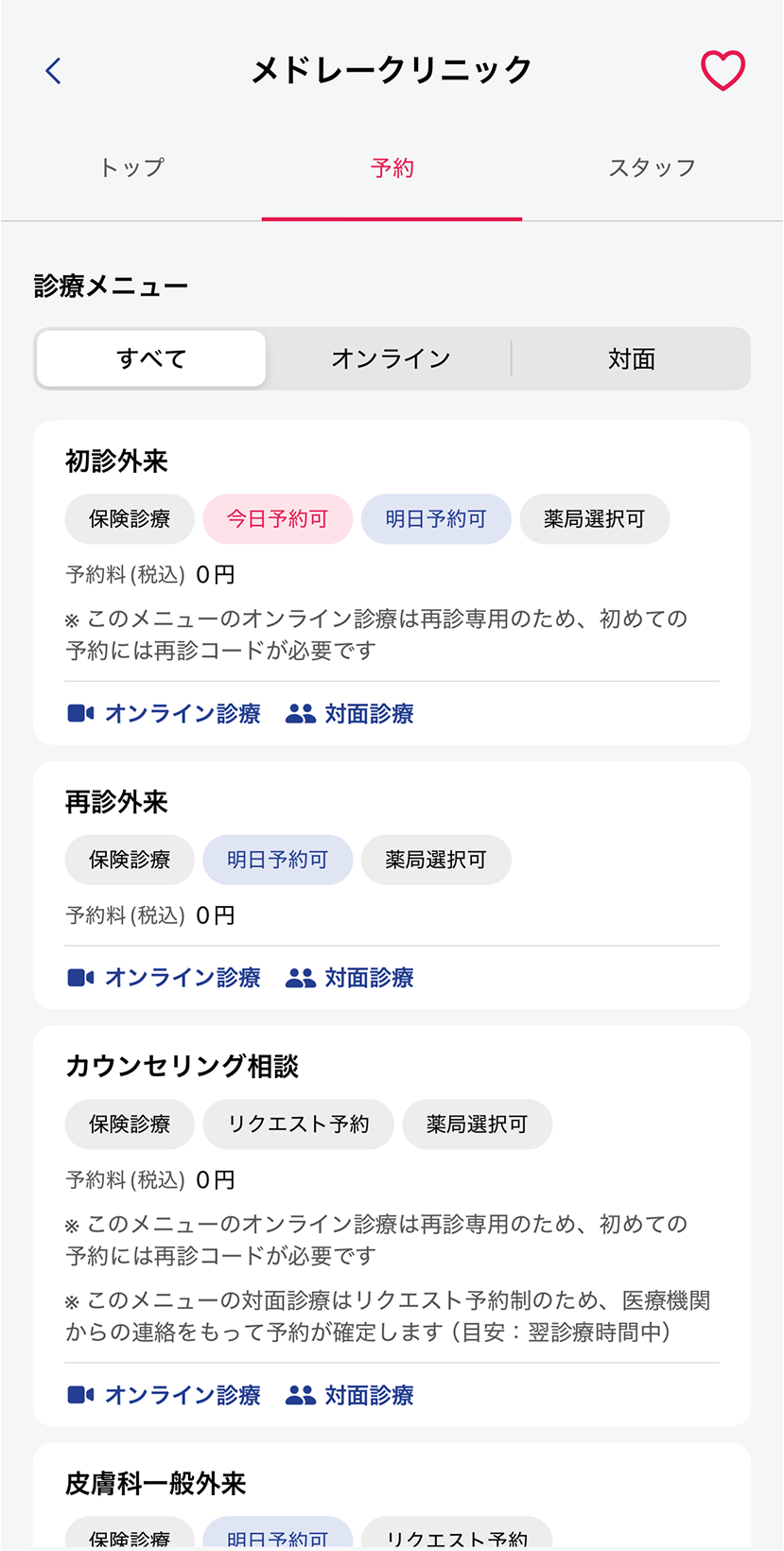This screenshot has width=784, height=1551.
Task: Go back using the arrow icon
Action: point(53,71)
